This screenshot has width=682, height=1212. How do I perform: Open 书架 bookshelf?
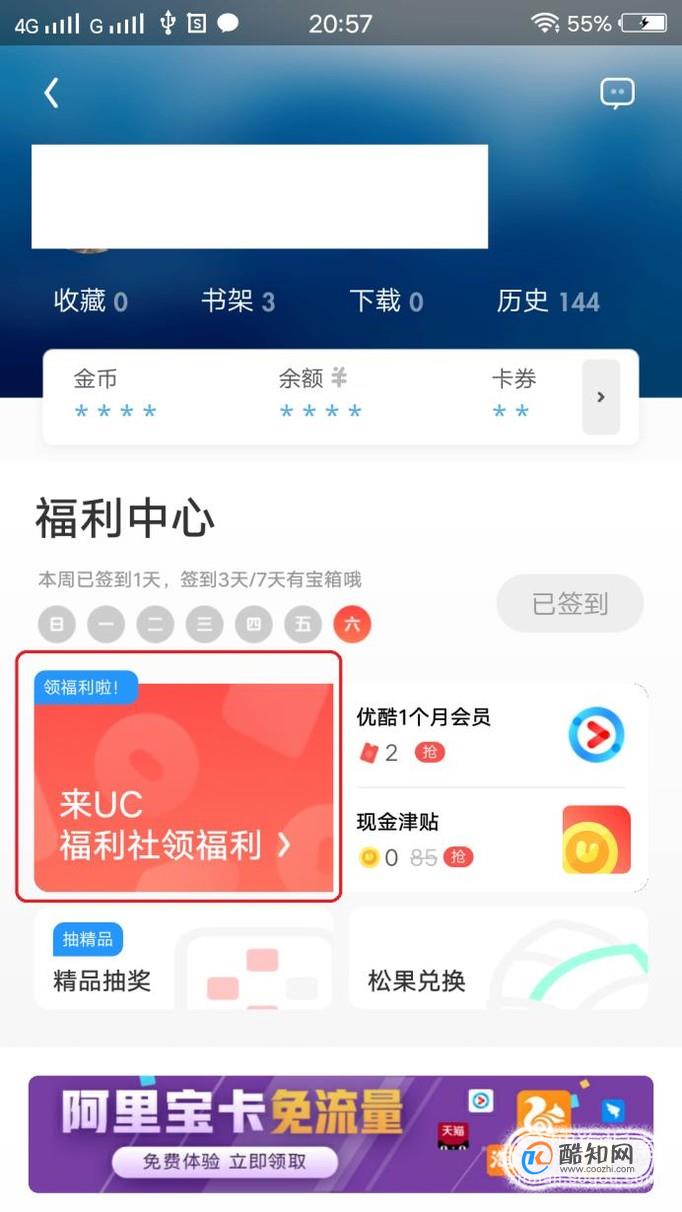click(238, 301)
